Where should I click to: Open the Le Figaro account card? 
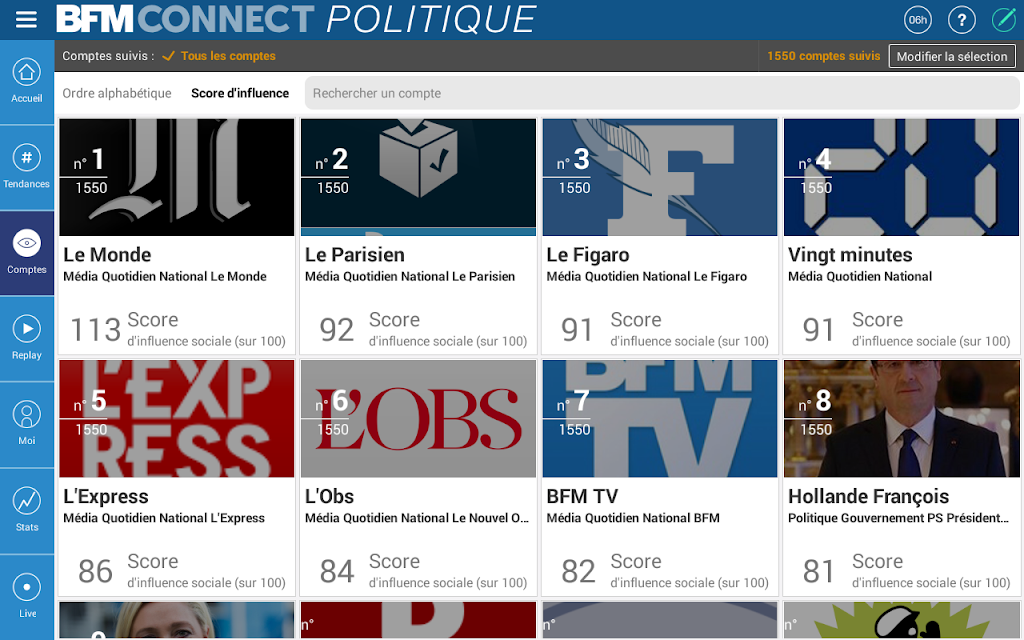(660, 237)
